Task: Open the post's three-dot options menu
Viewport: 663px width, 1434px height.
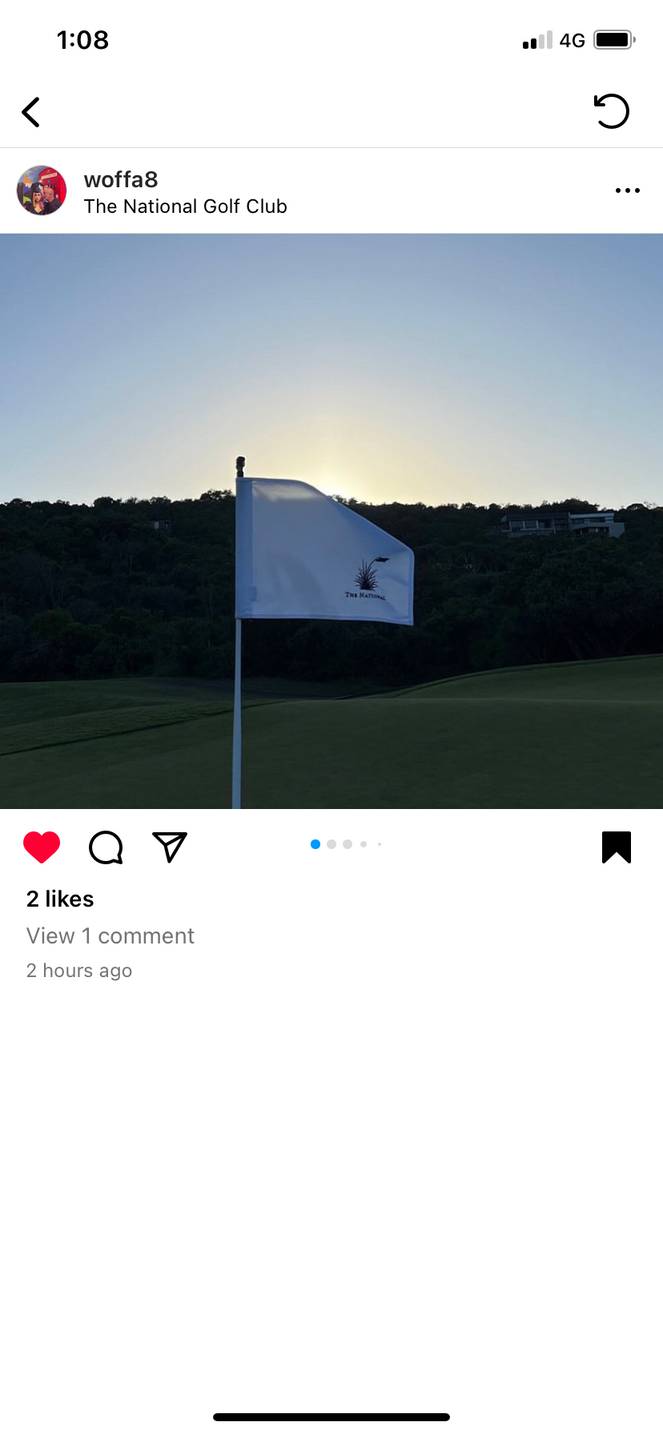Action: 627,191
